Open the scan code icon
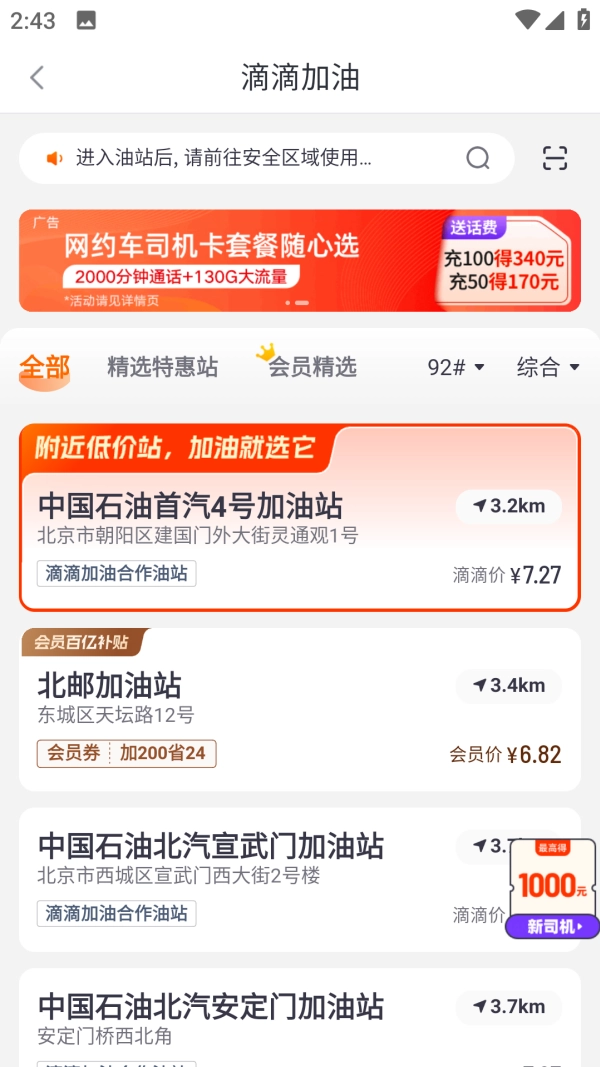This screenshot has width=600, height=1067. click(555, 158)
